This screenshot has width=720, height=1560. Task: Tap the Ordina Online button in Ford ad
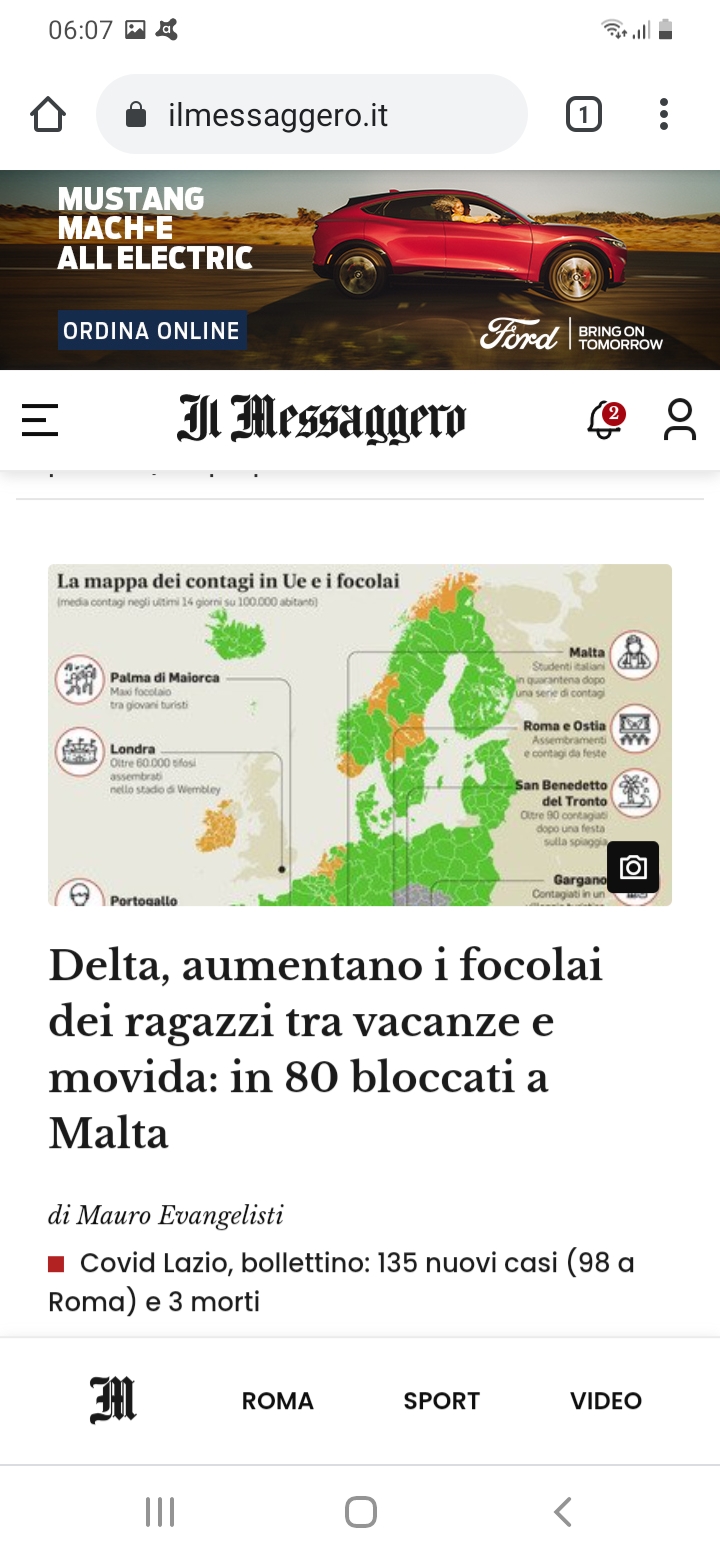click(152, 331)
